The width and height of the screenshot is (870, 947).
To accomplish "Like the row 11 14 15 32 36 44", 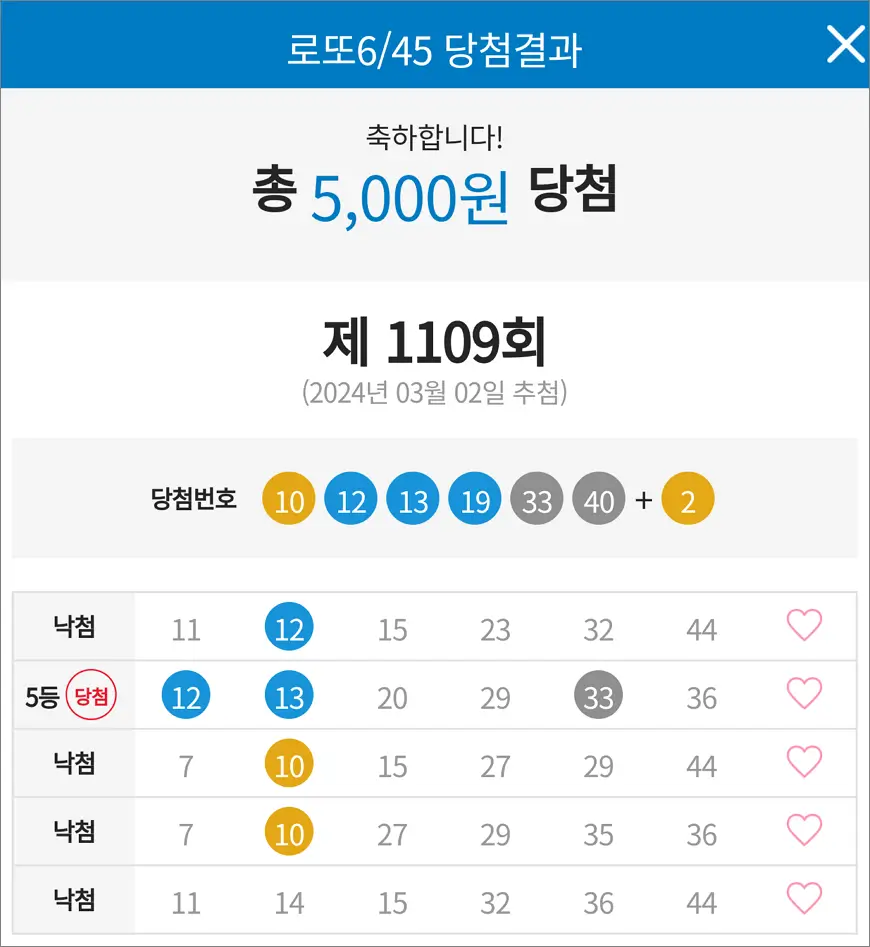I will [x=804, y=899].
